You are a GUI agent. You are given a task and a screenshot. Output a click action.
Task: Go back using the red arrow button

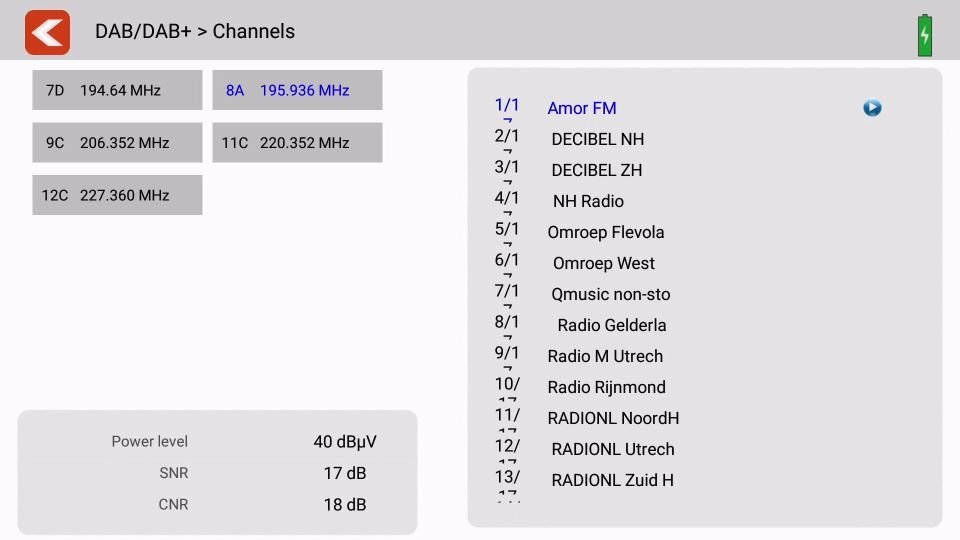tap(47, 32)
